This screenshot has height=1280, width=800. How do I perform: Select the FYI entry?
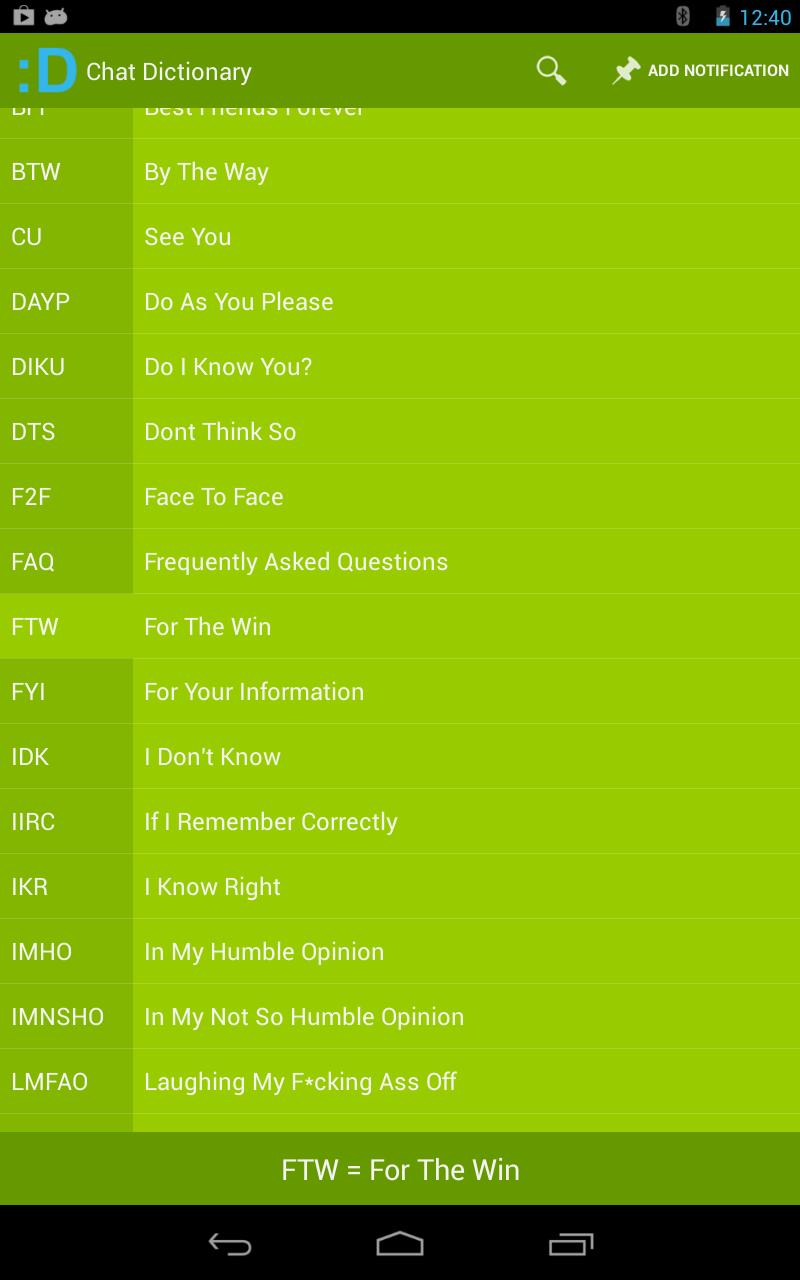pyautogui.click(x=400, y=692)
